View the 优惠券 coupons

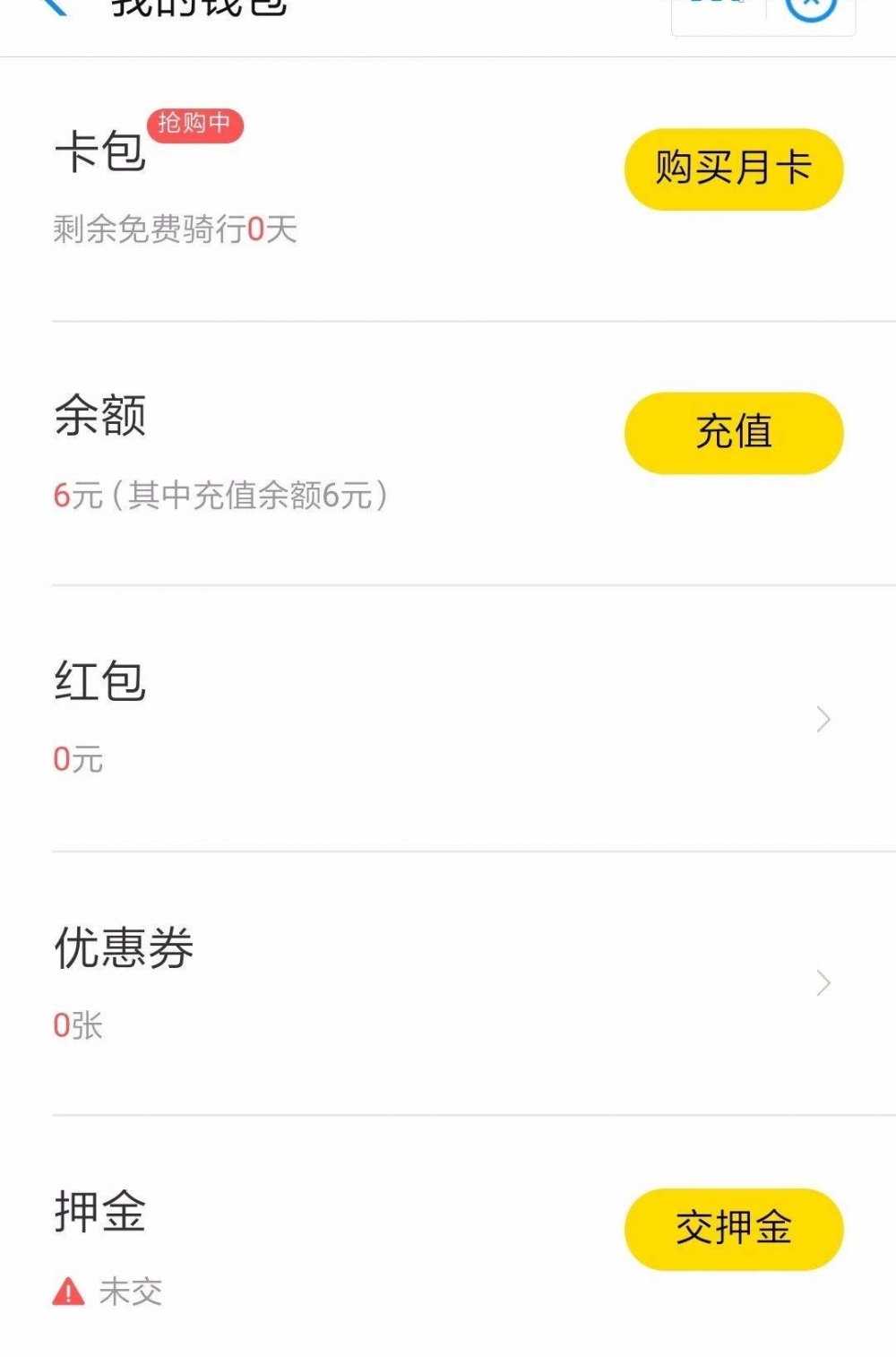point(448,982)
